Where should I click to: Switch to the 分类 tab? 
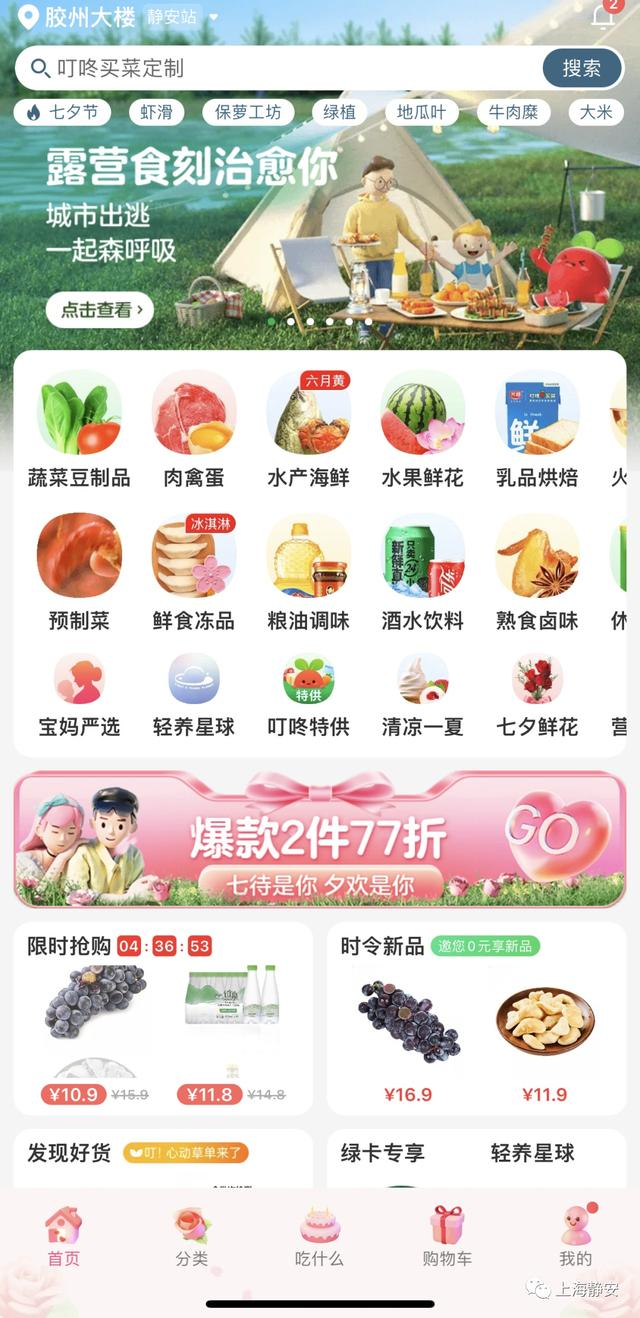191,1238
